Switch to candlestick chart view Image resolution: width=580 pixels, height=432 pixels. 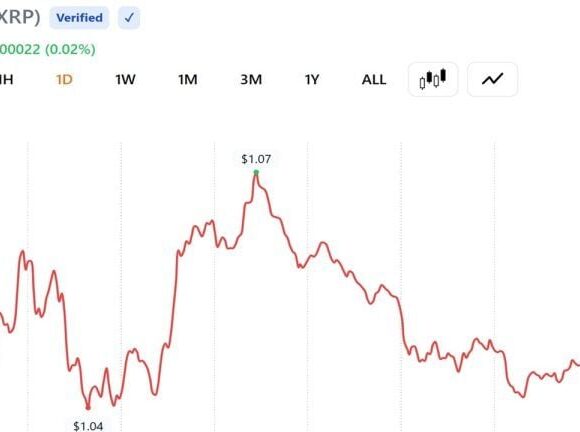[433, 80]
